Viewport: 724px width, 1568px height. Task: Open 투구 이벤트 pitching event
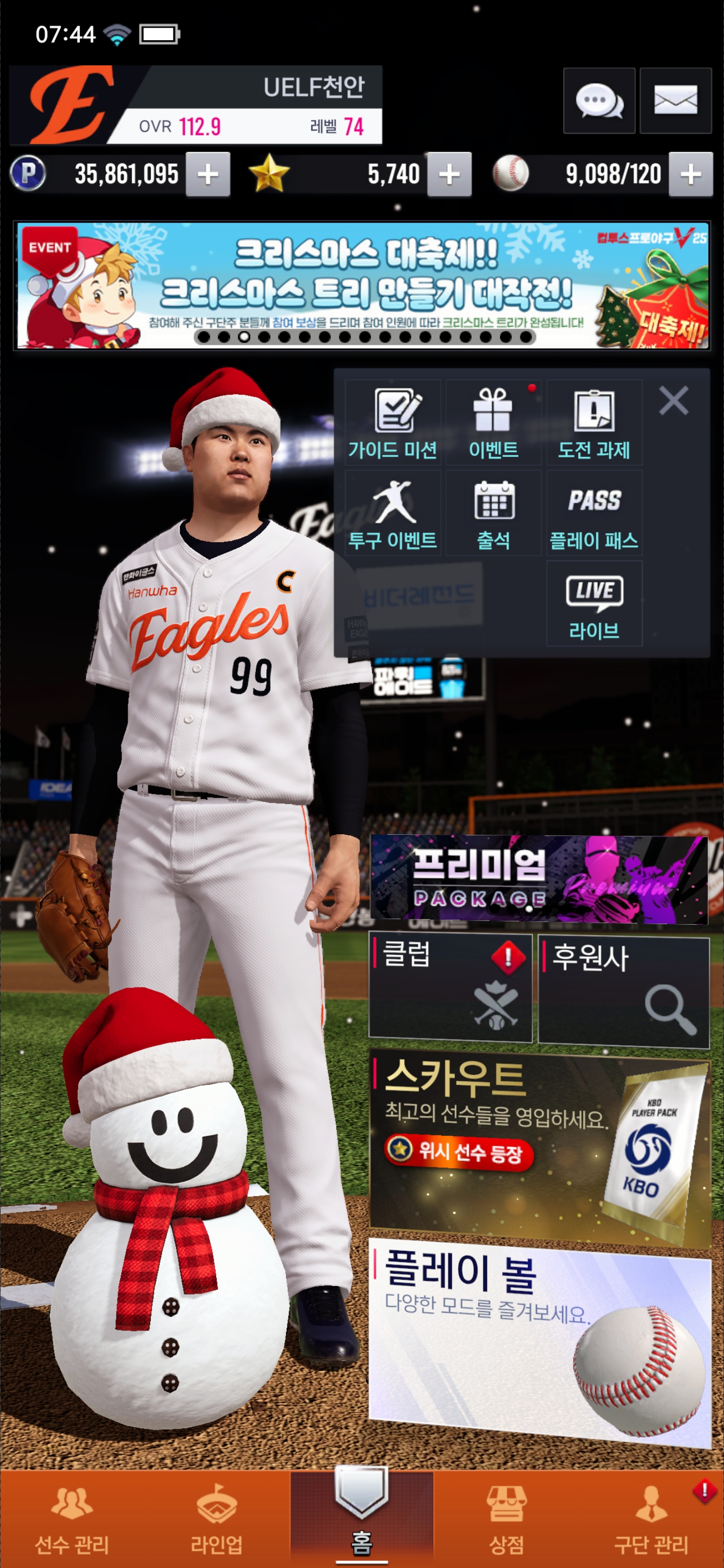(393, 513)
